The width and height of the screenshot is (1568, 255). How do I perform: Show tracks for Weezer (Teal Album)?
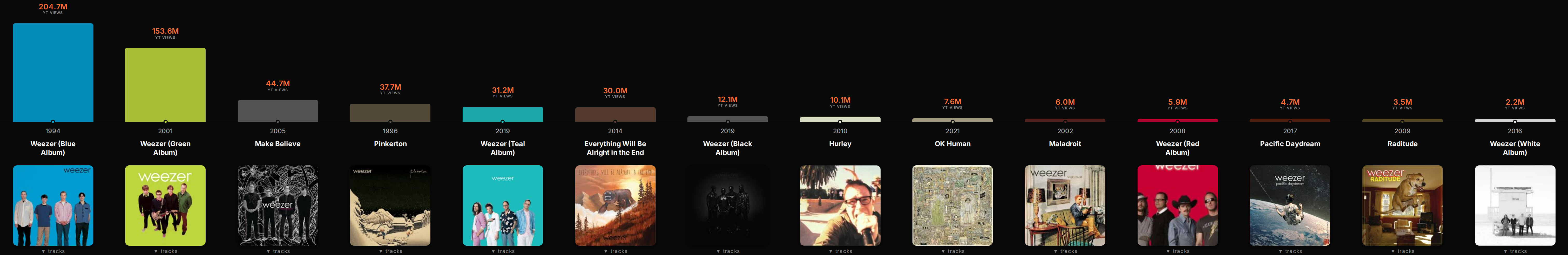503,251
